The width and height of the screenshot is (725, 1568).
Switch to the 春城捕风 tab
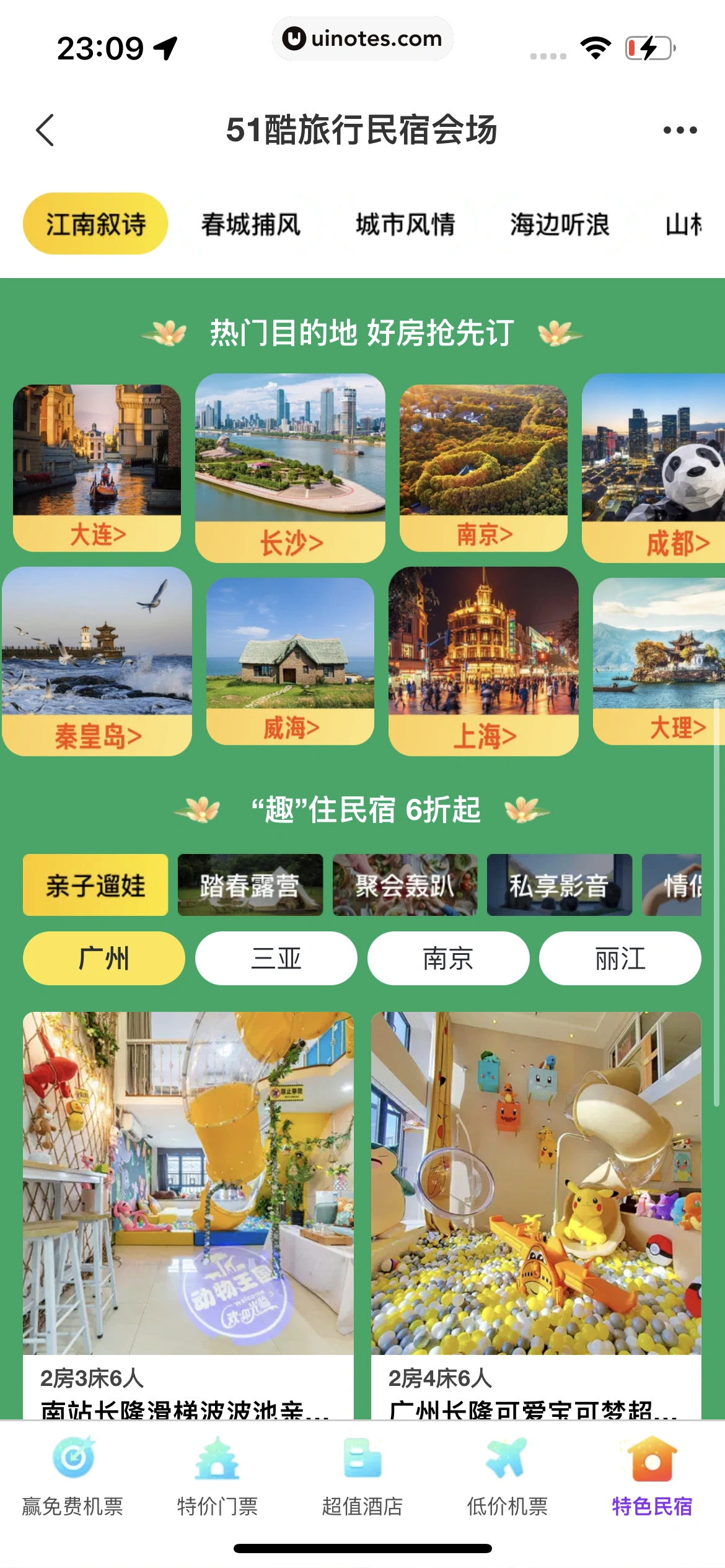pos(250,224)
